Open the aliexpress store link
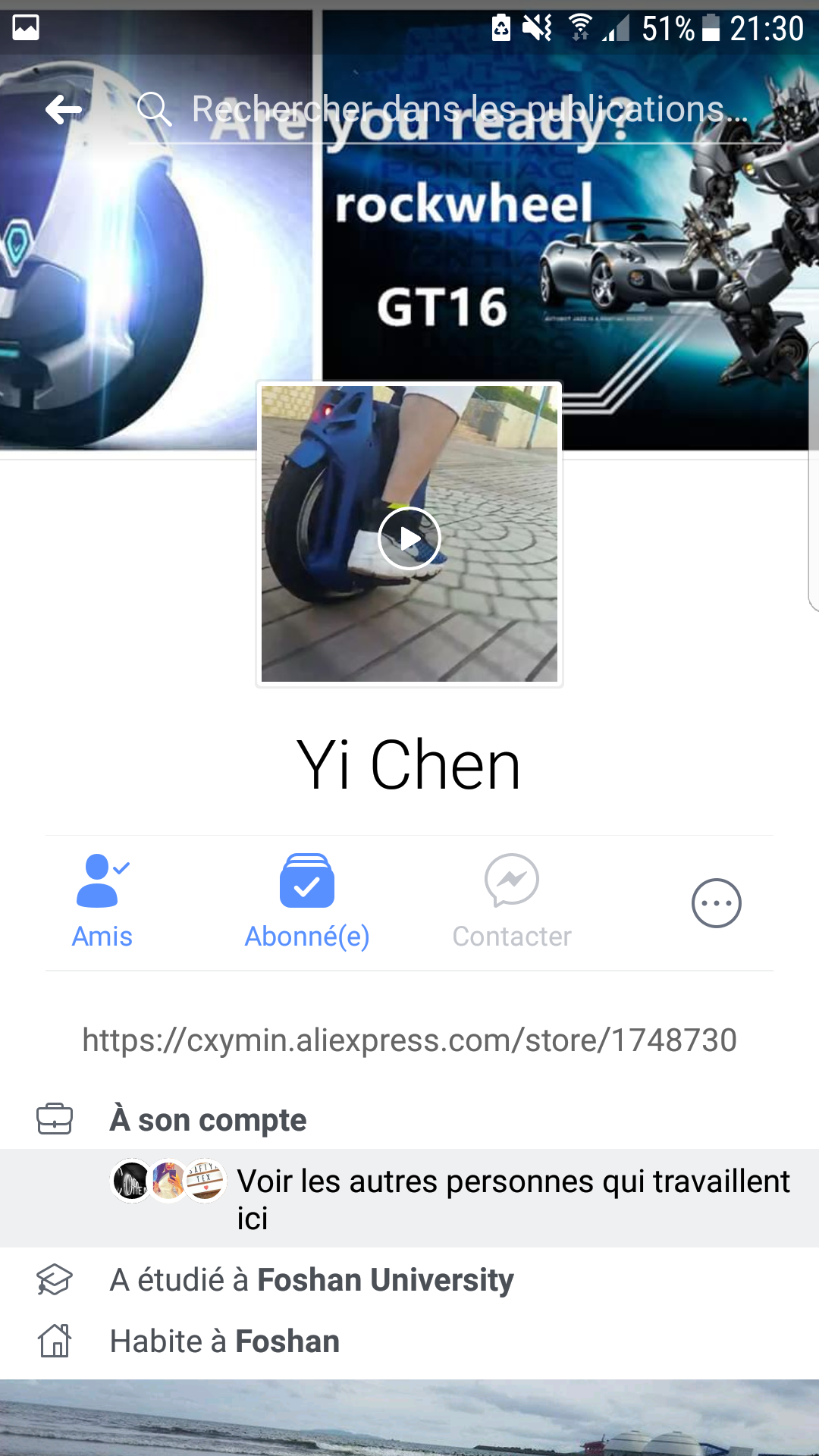The image size is (819, 1456). tap(409, 1040)
